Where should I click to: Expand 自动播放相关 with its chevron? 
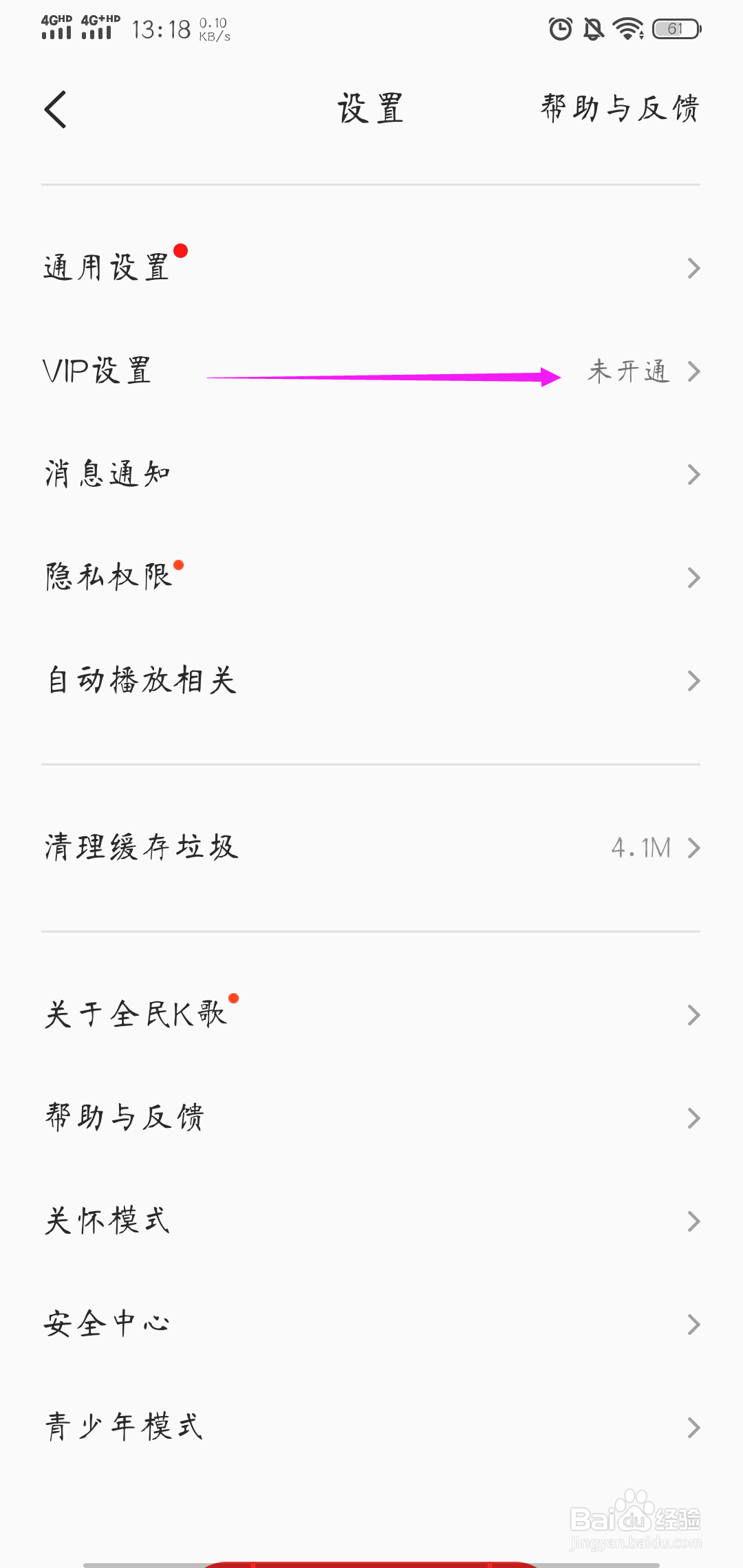[x=693, y=681]
